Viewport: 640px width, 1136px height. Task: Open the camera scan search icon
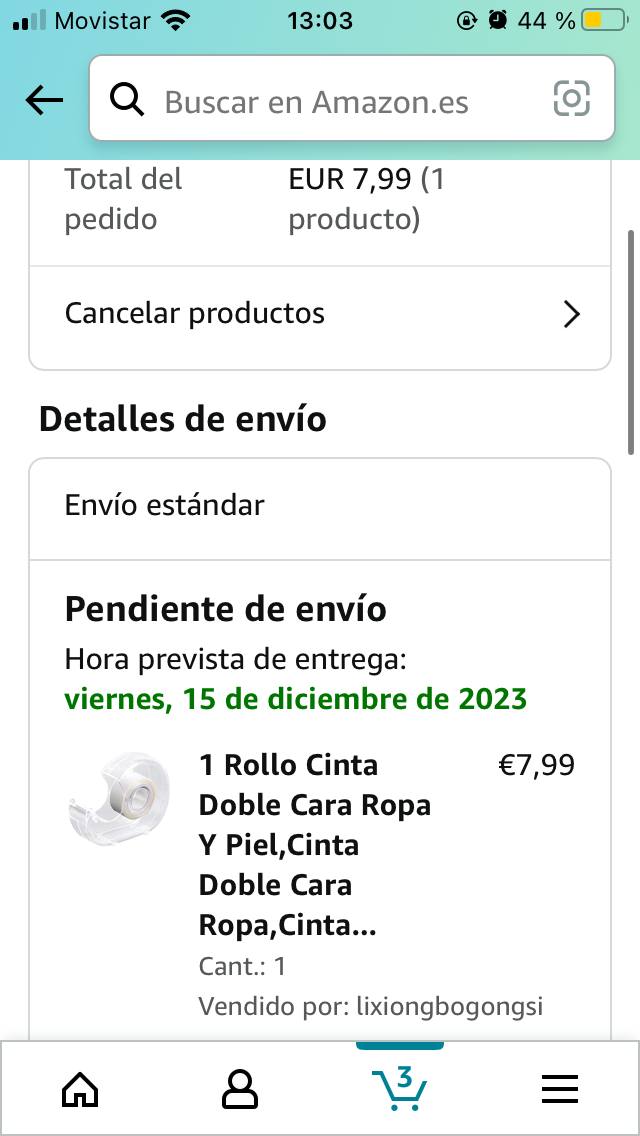tap(571, 99)
